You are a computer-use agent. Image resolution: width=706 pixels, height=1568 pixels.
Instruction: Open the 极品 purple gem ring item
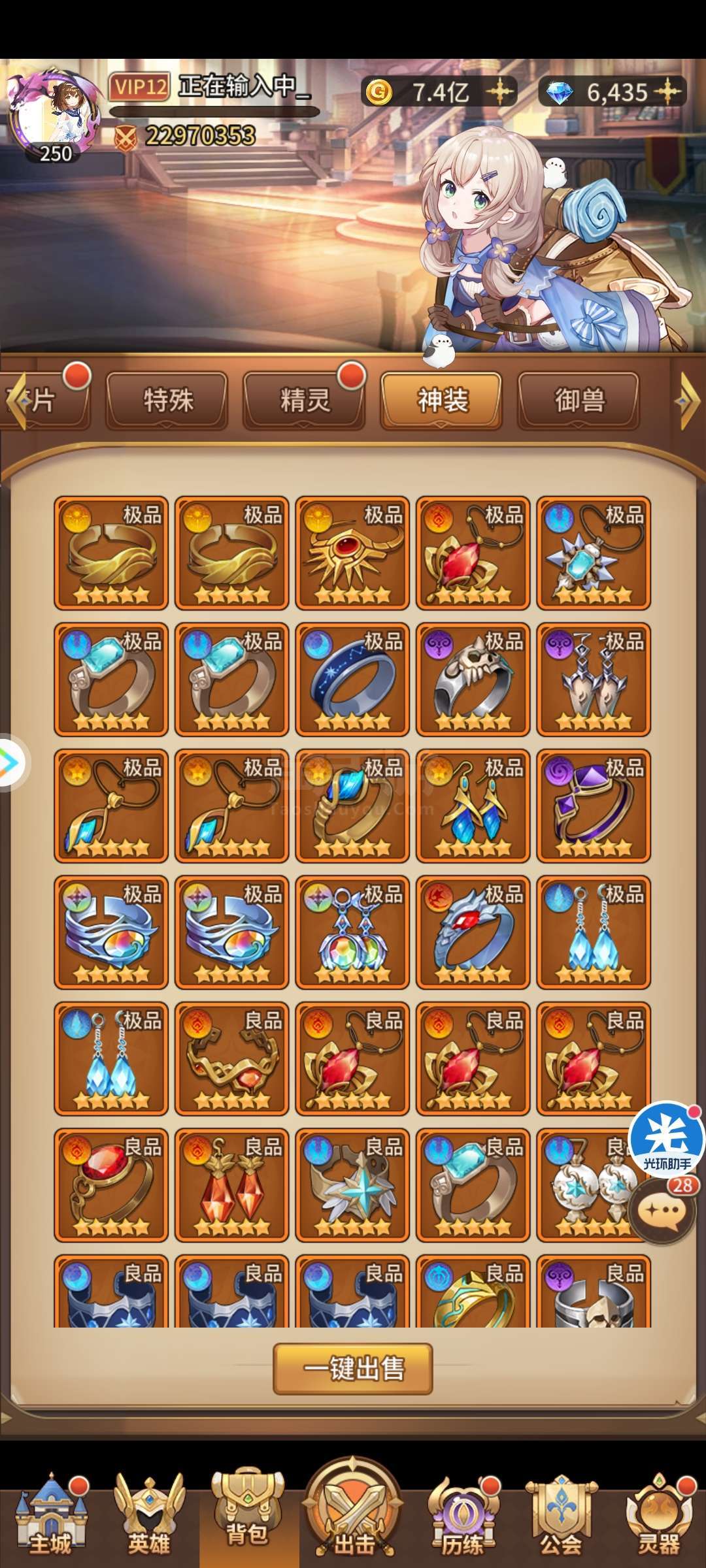(594, 806)
